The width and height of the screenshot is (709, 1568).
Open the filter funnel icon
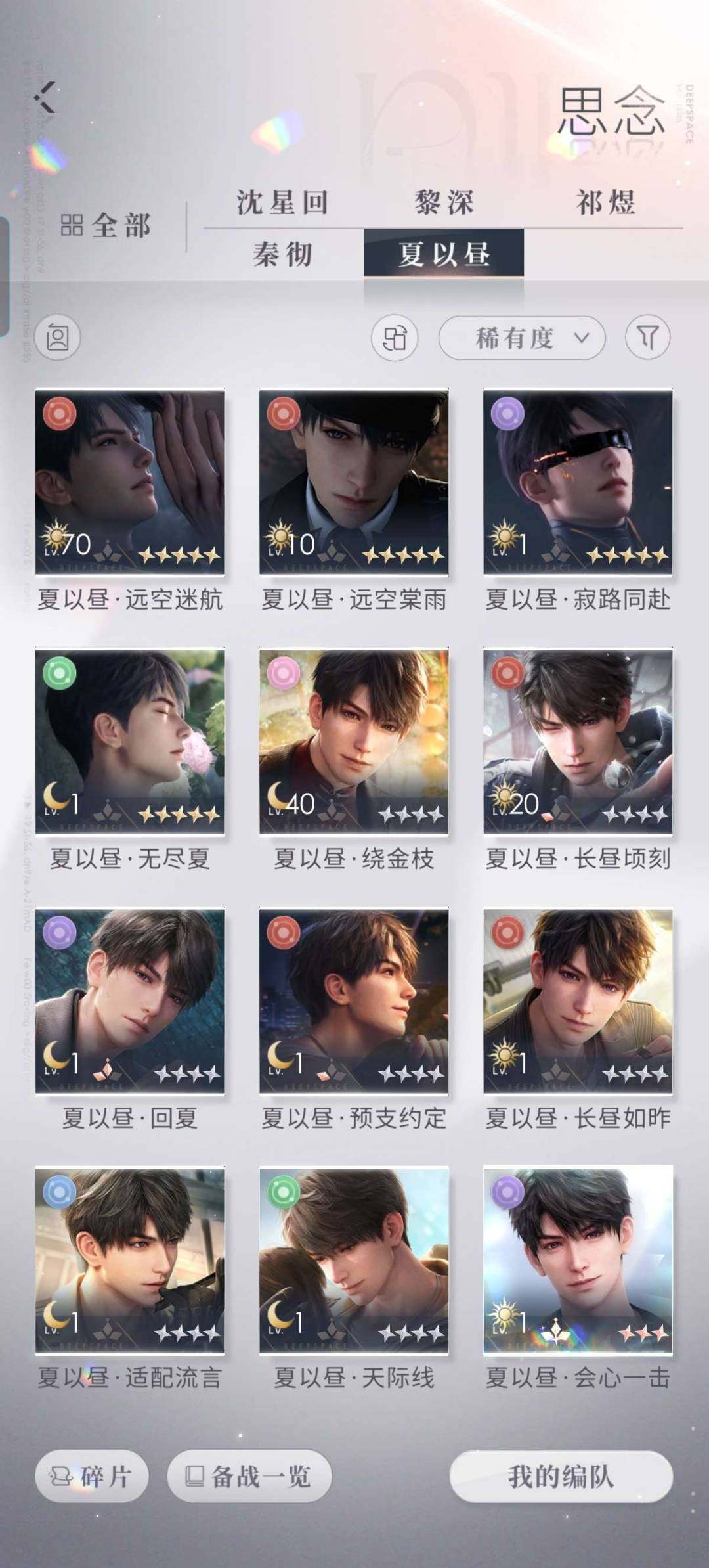(647, 338)
